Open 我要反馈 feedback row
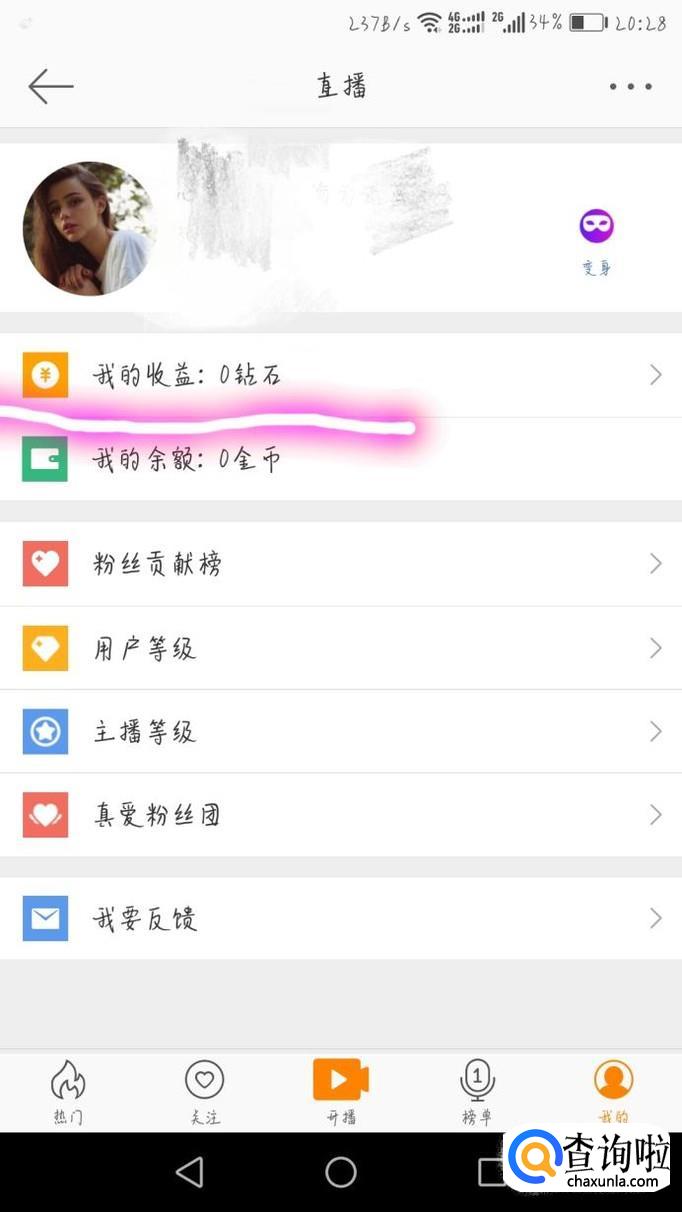 (341, 918)
